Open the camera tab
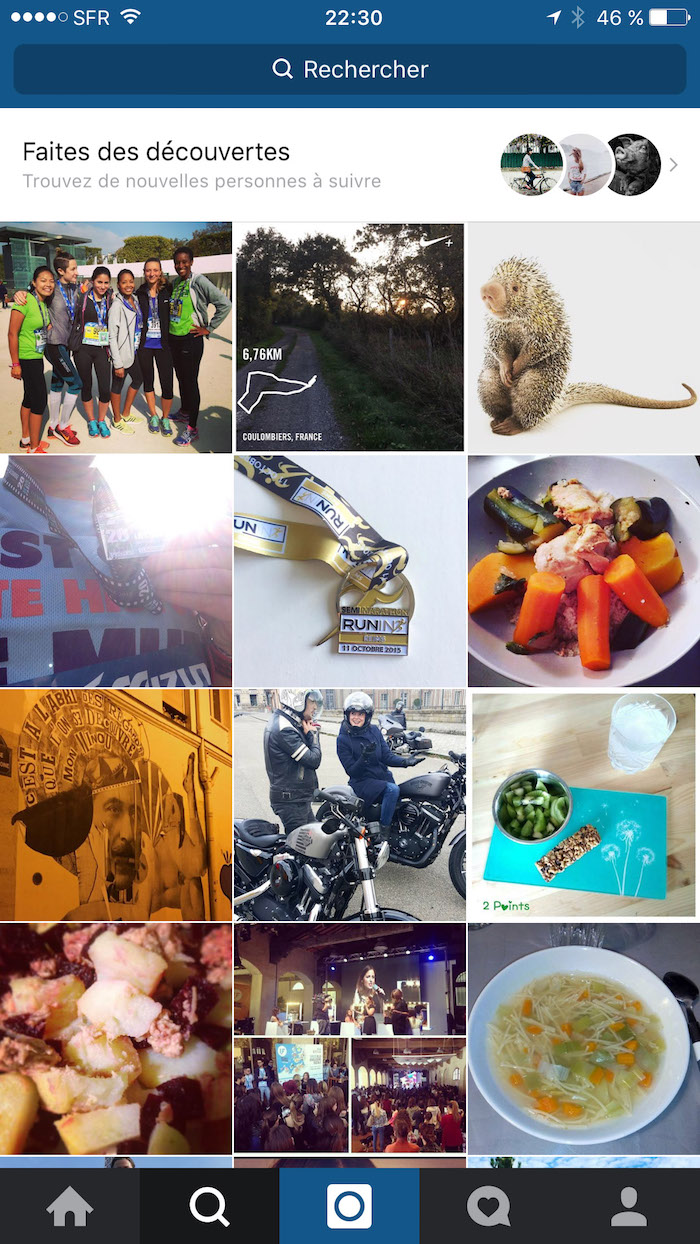This screenshot has width=700, height=1244. [350, 1207]
